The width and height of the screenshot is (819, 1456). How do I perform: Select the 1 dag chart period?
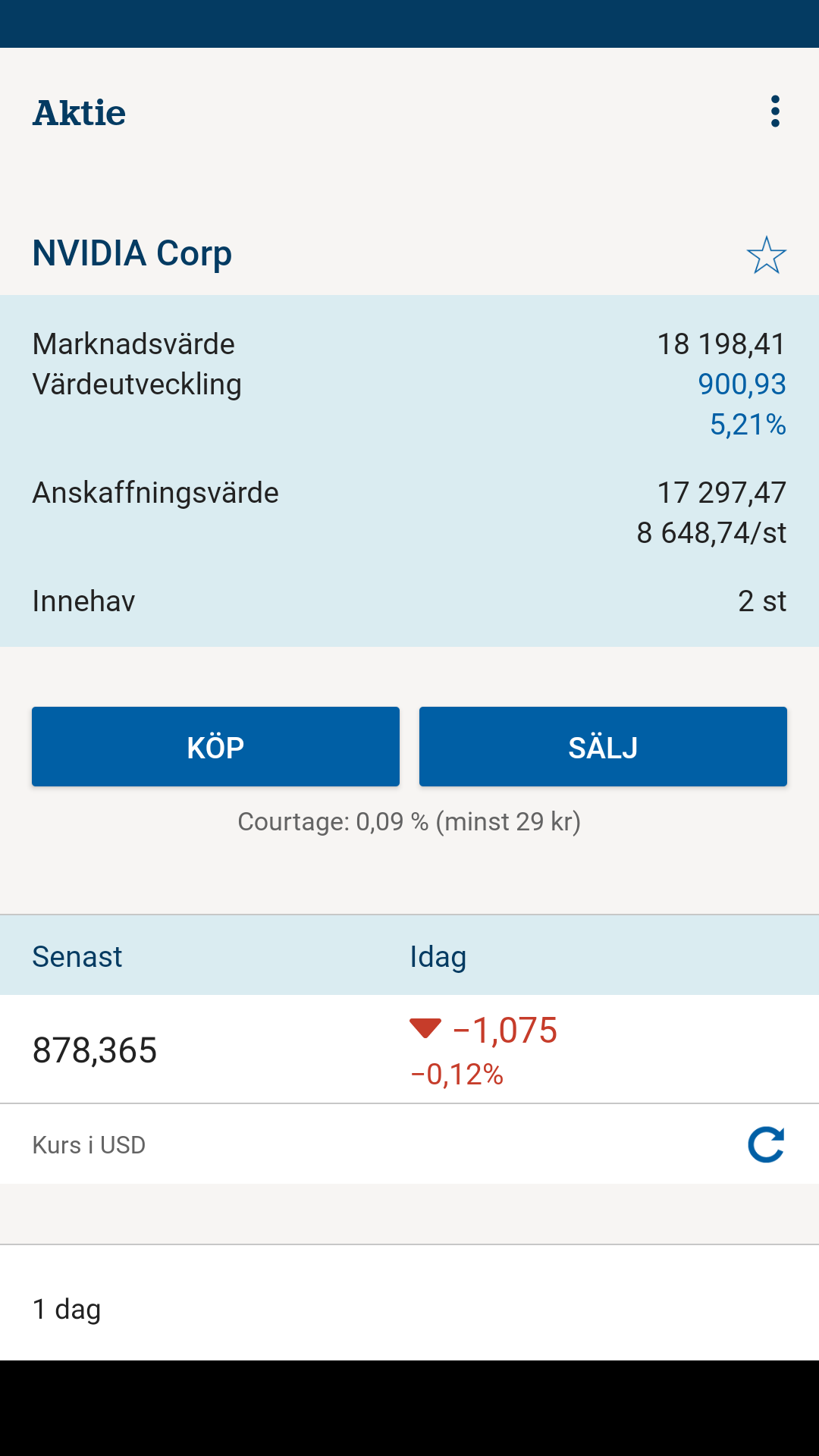tap(67, 1309)
